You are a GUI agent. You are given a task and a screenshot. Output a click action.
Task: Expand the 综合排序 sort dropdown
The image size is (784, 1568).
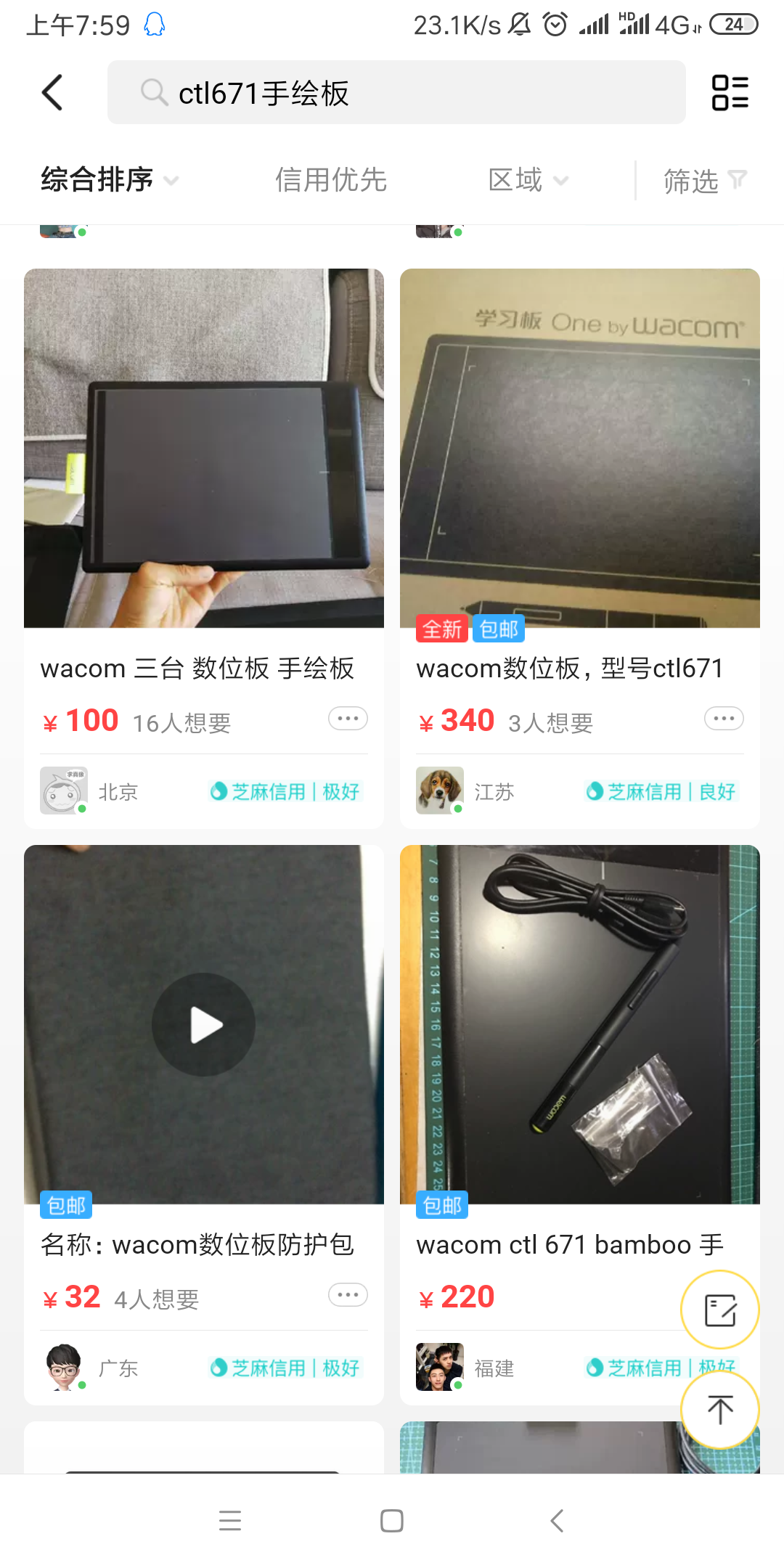(x=109, y=180)
